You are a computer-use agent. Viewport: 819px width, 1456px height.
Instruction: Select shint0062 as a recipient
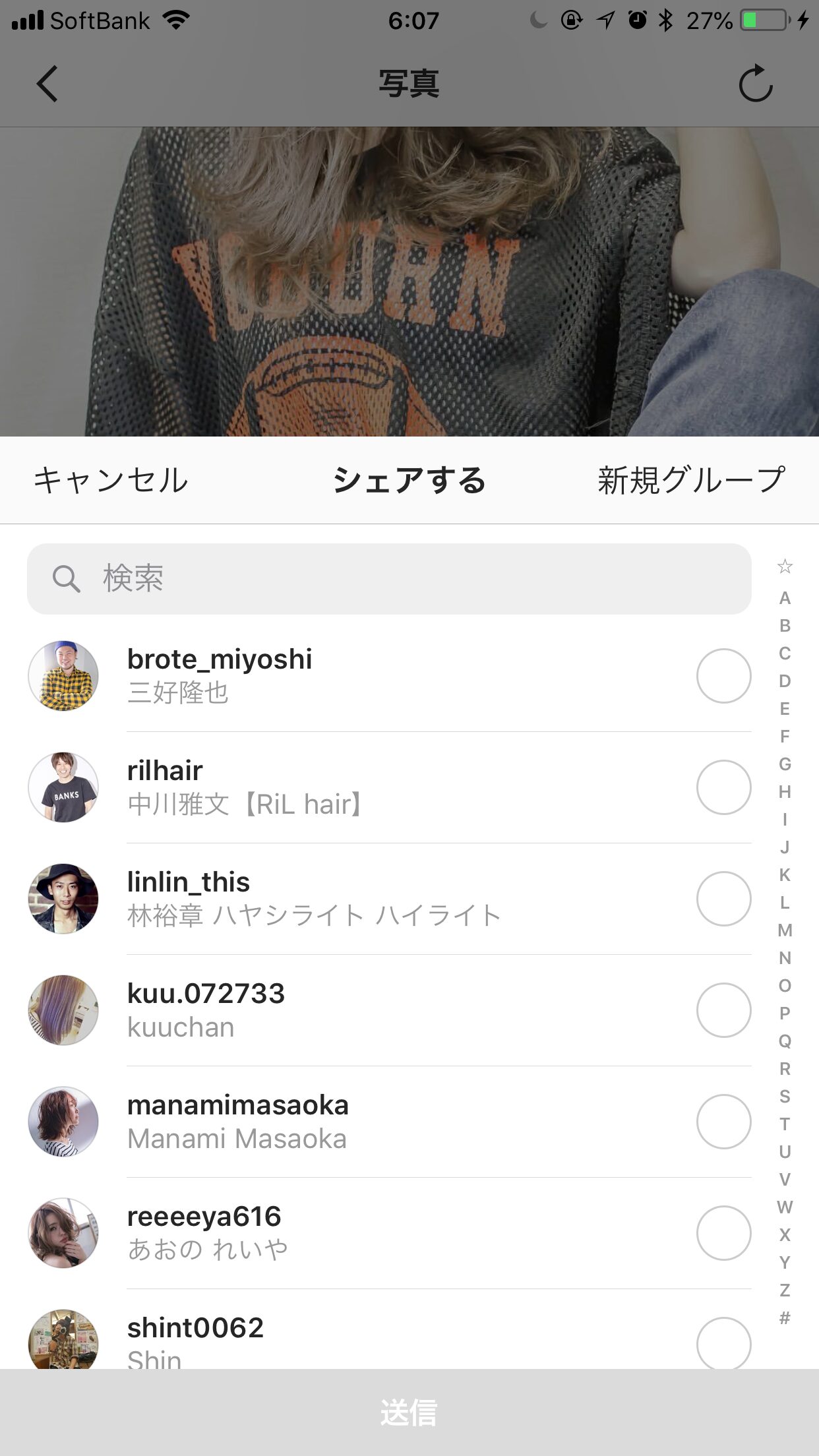[x=723, y=1343]
